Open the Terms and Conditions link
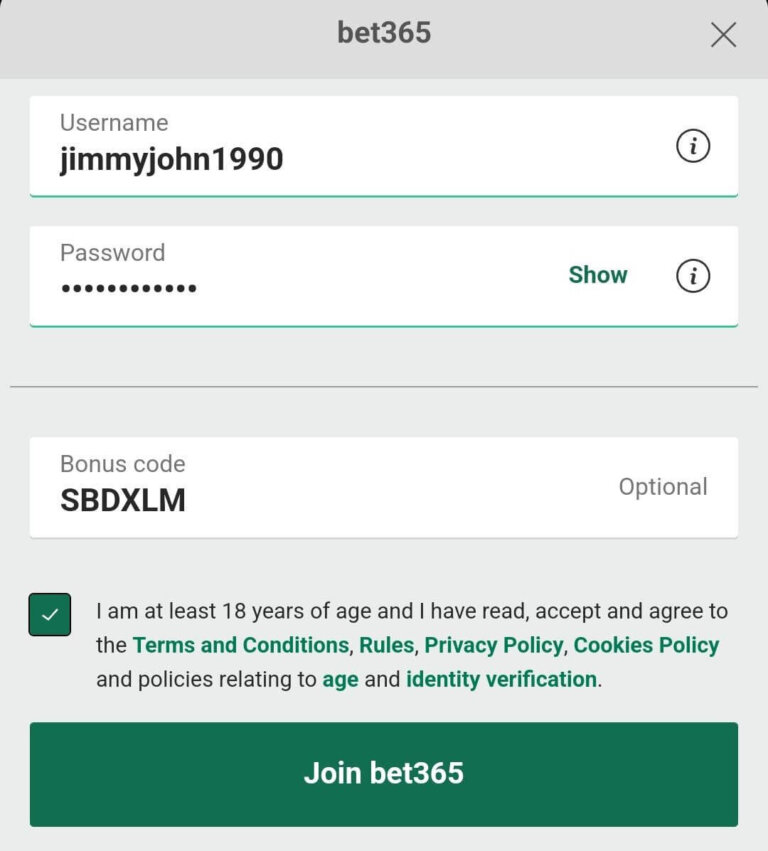 240,645
